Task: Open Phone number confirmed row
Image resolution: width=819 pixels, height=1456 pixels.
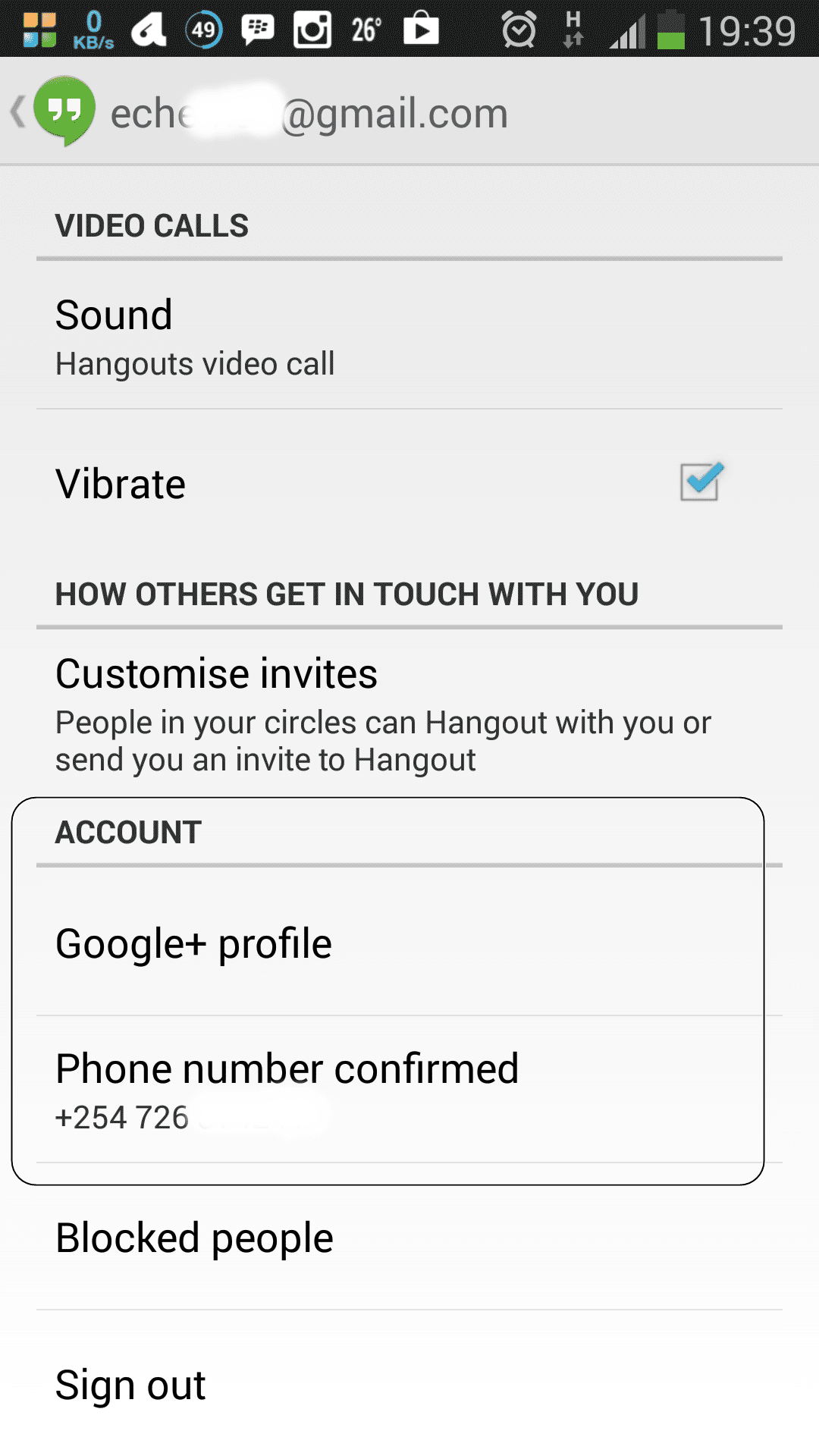Action: pos(409,1090)
